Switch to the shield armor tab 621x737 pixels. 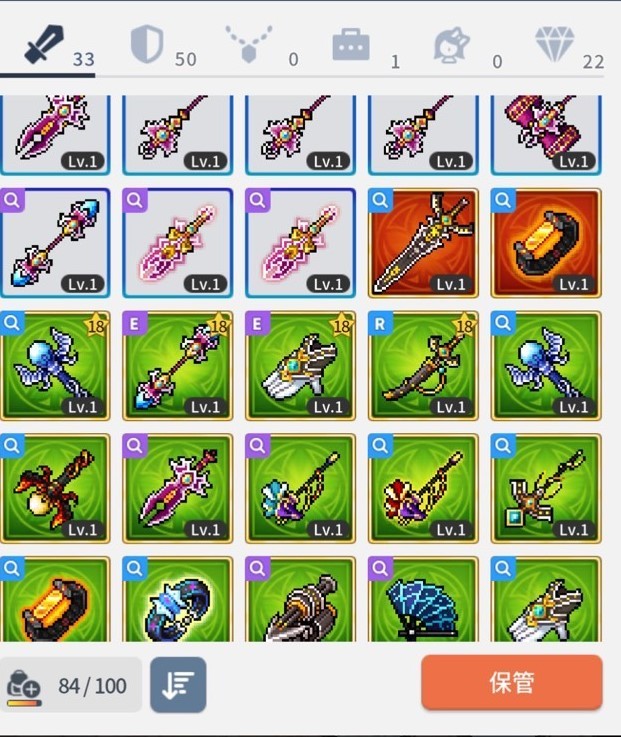[x=148, y=46]
